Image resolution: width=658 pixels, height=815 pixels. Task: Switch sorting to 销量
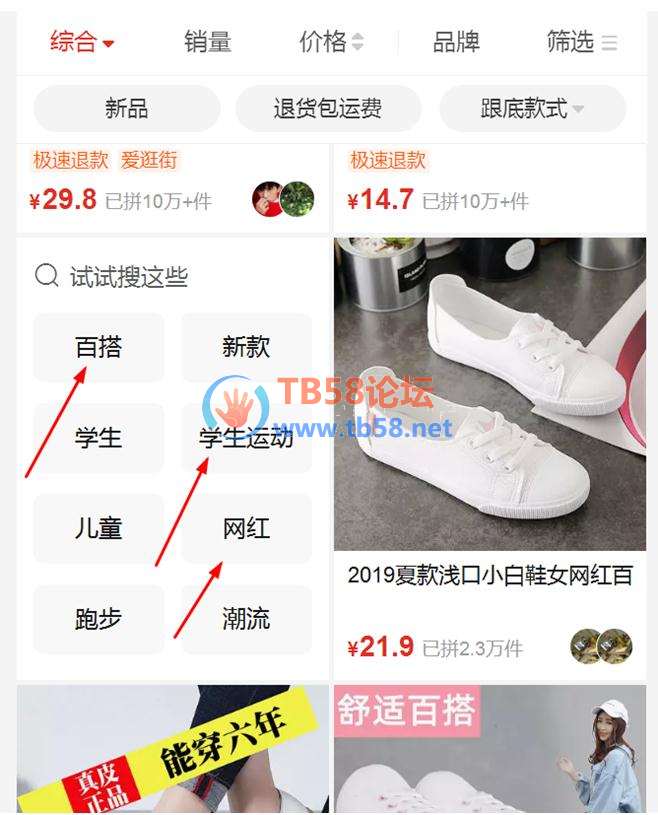coord(207,42)
